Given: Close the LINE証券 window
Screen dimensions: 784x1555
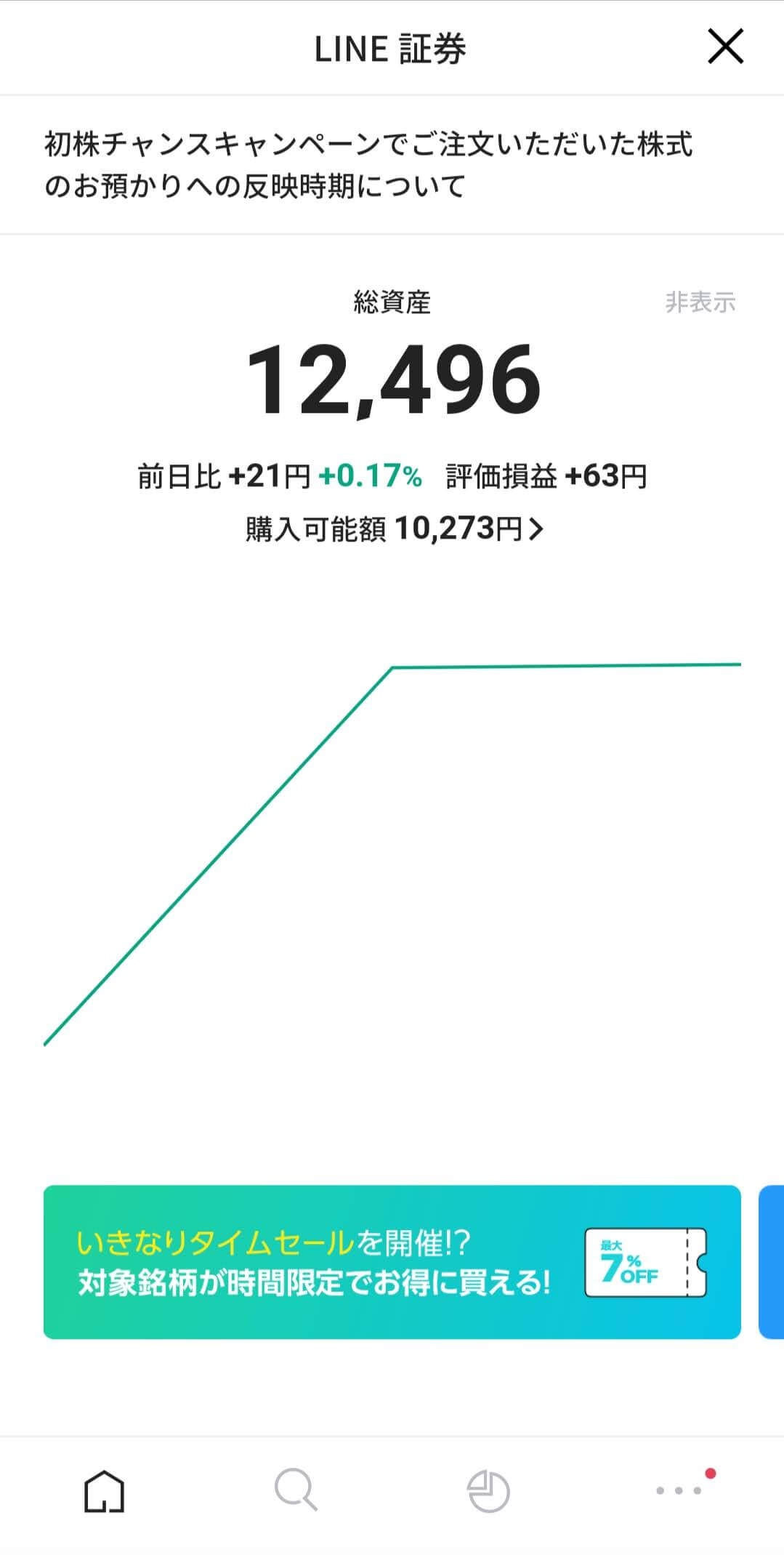Looking at the screenshot, I should click(725, 47).
